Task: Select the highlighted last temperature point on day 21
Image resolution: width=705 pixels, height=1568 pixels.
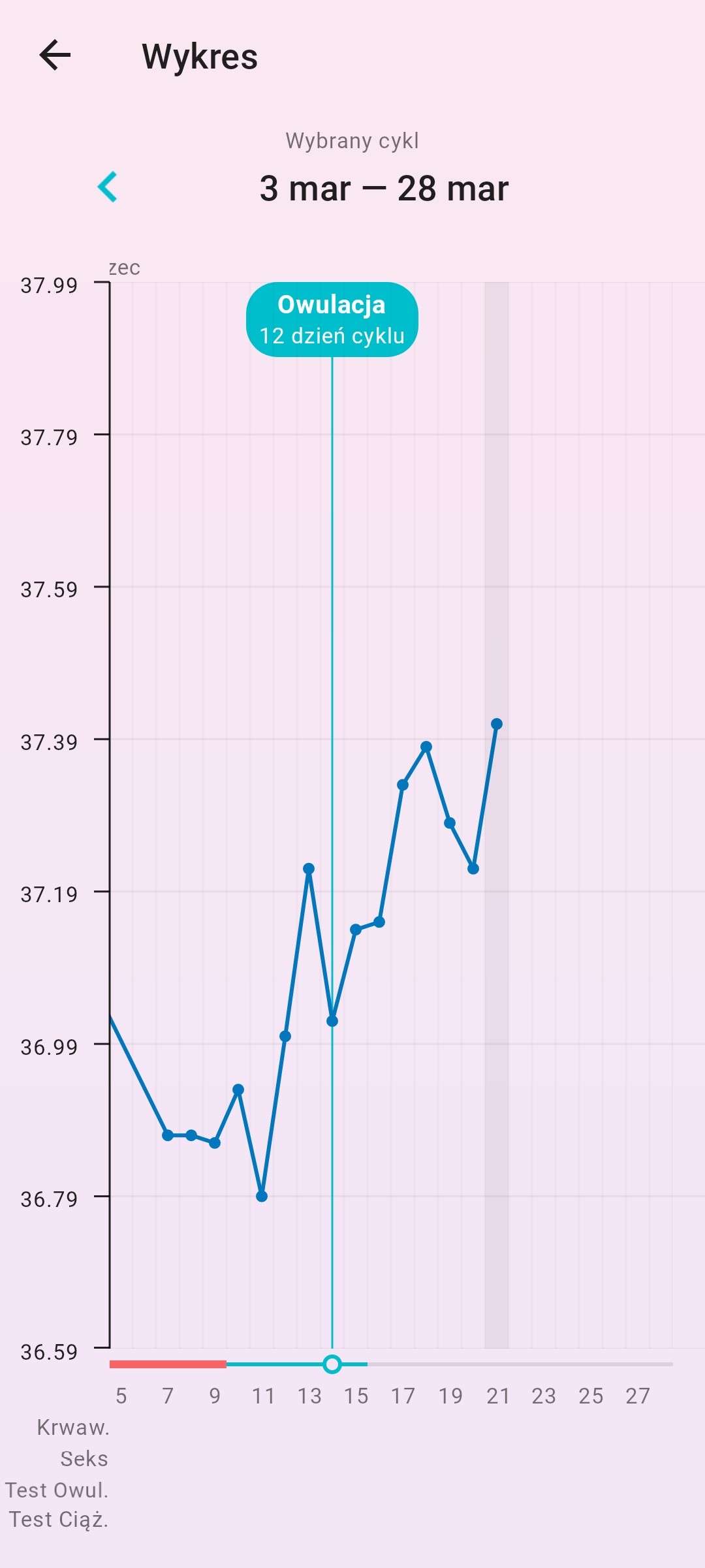Action: (x=497, y=724)
